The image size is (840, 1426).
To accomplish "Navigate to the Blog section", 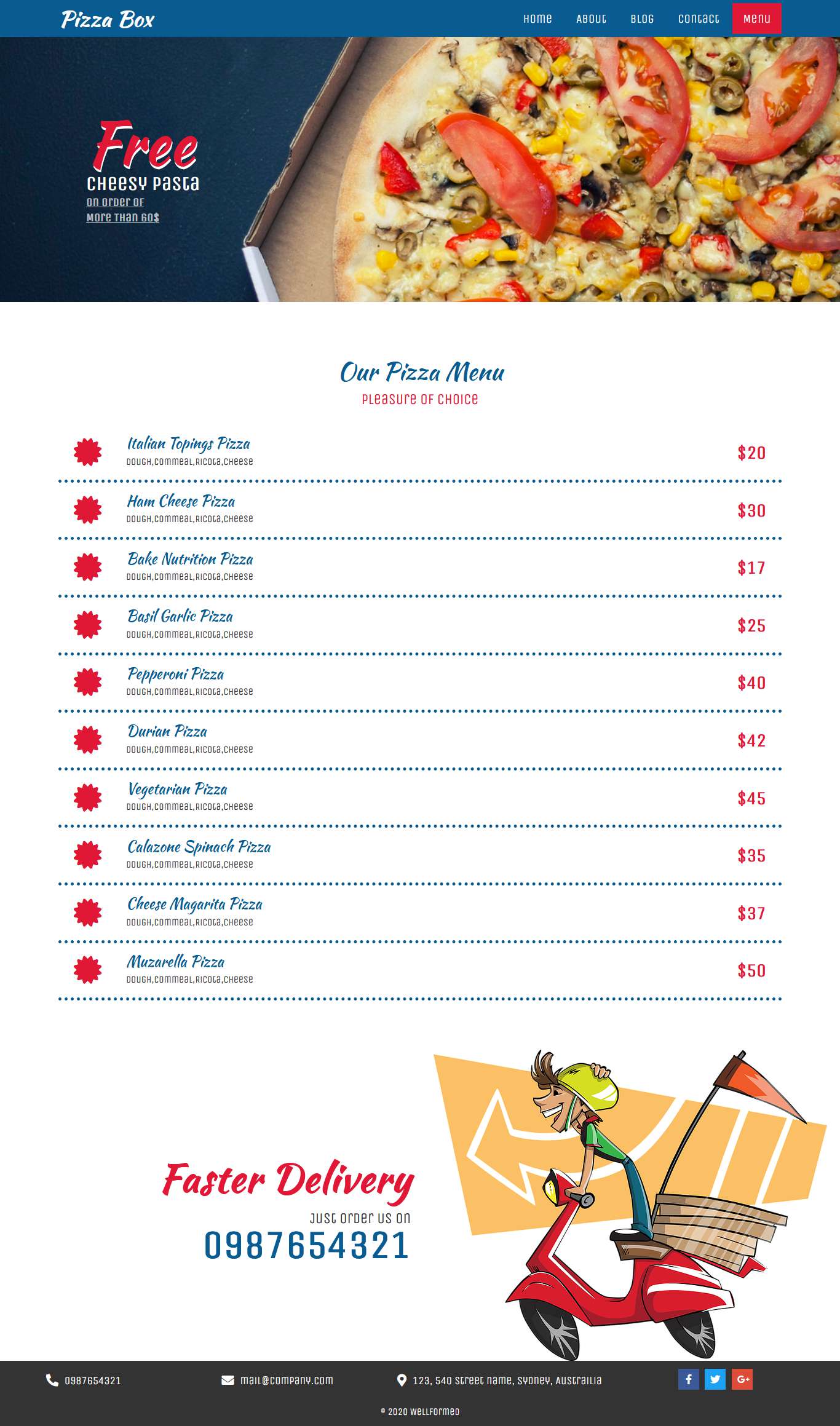I will pos(642,19).
